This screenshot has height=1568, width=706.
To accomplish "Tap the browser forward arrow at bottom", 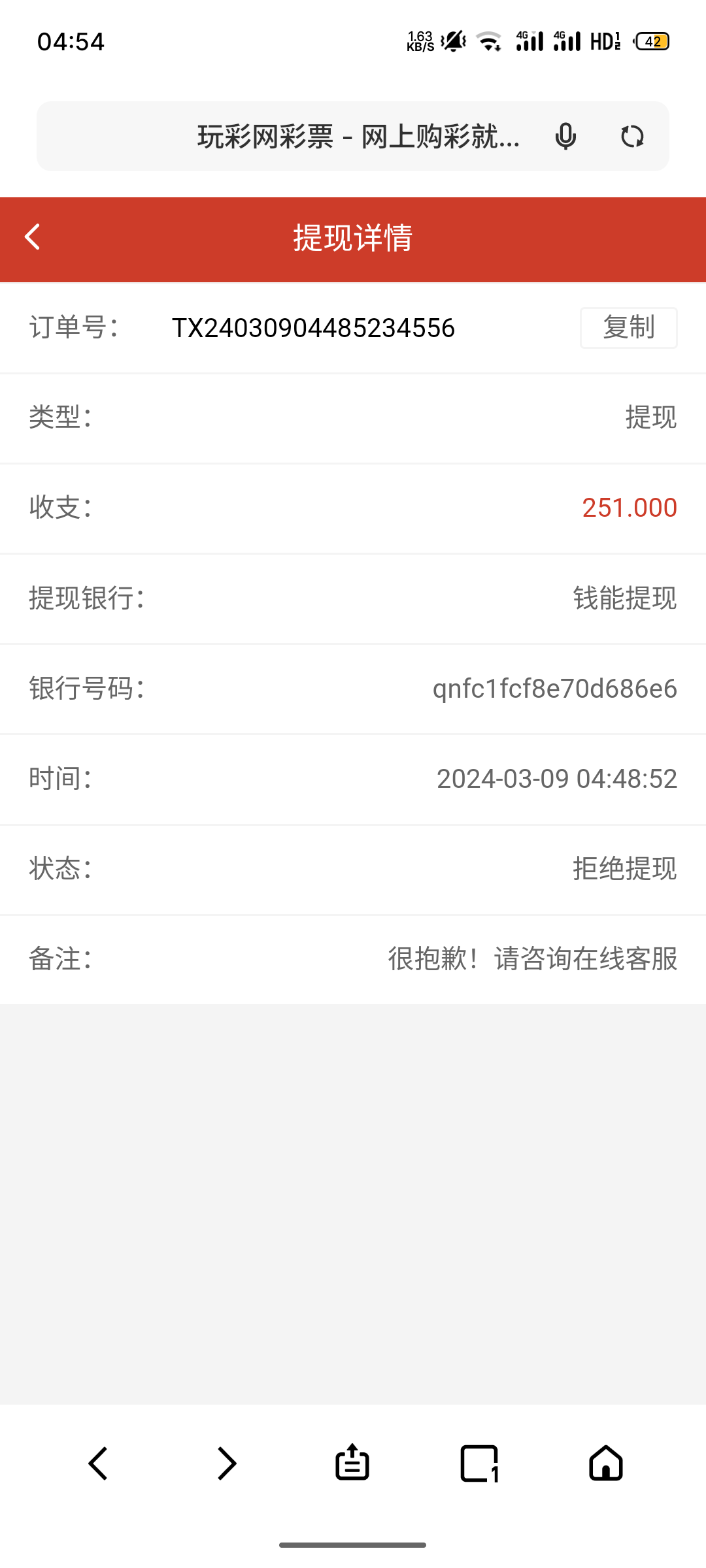I will [x=226, y=1463].
